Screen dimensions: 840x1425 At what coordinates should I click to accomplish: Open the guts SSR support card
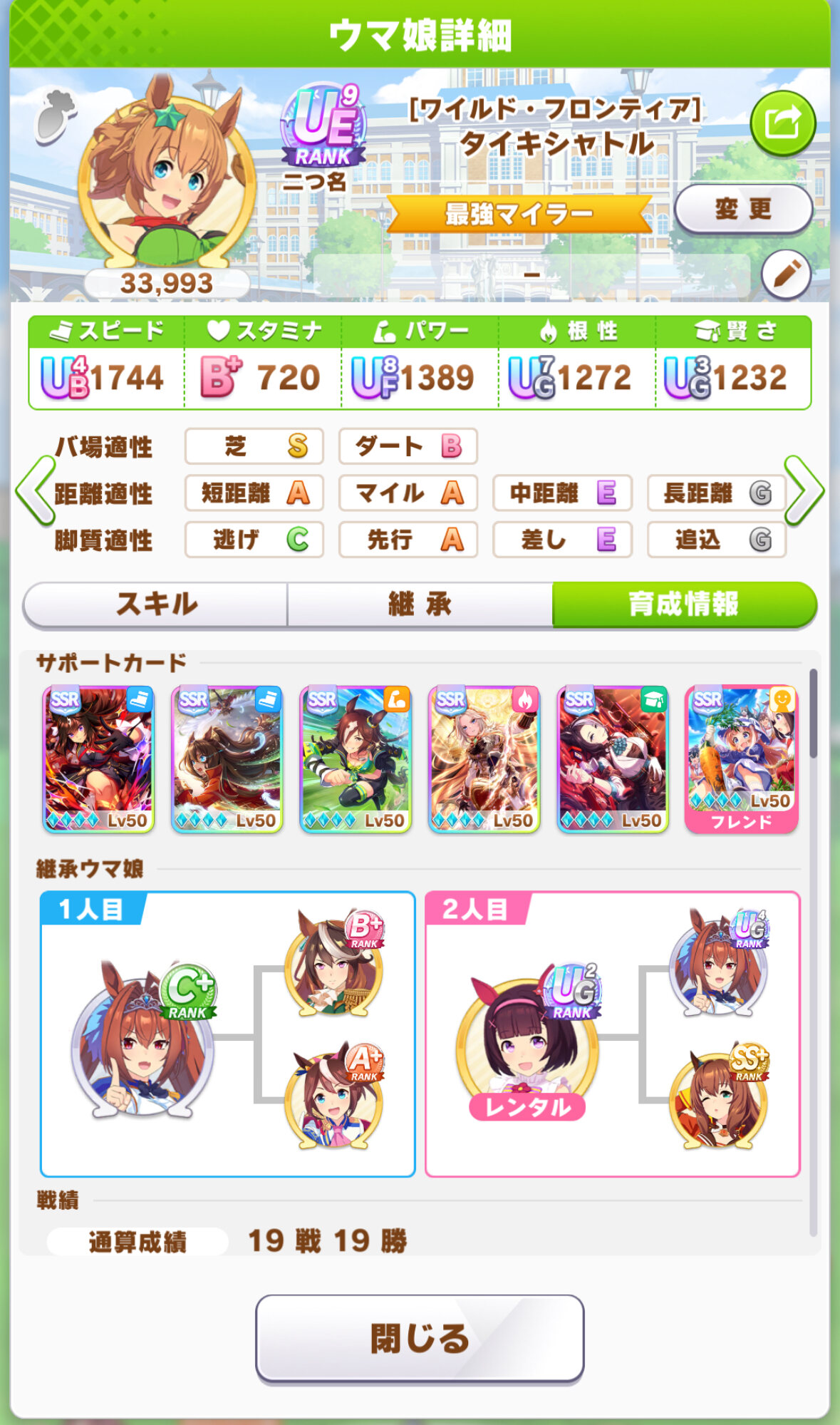[484, 759]
